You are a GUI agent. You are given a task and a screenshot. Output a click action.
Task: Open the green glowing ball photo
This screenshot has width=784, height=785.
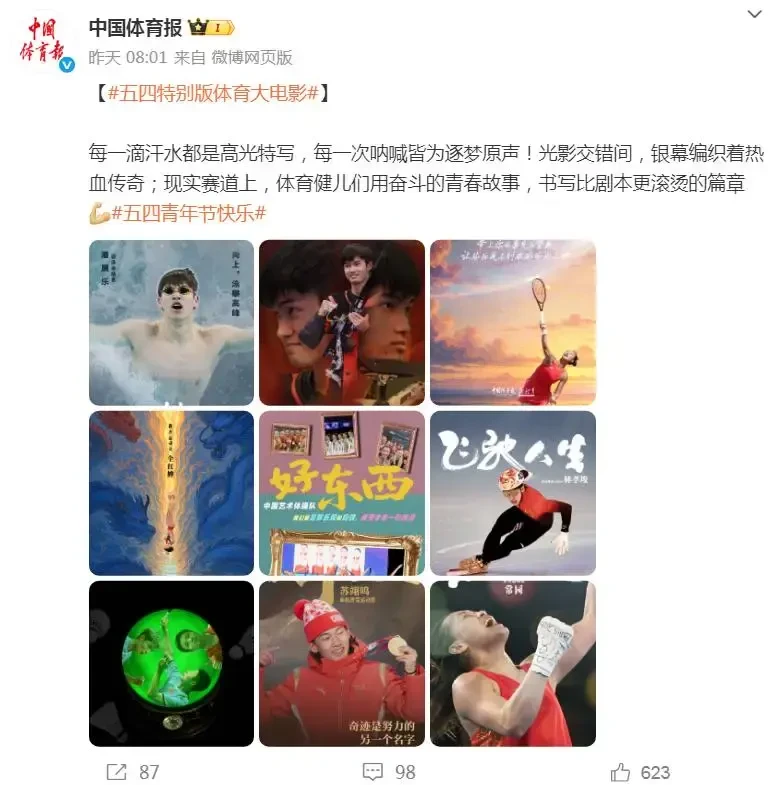(x=171, y=663)
